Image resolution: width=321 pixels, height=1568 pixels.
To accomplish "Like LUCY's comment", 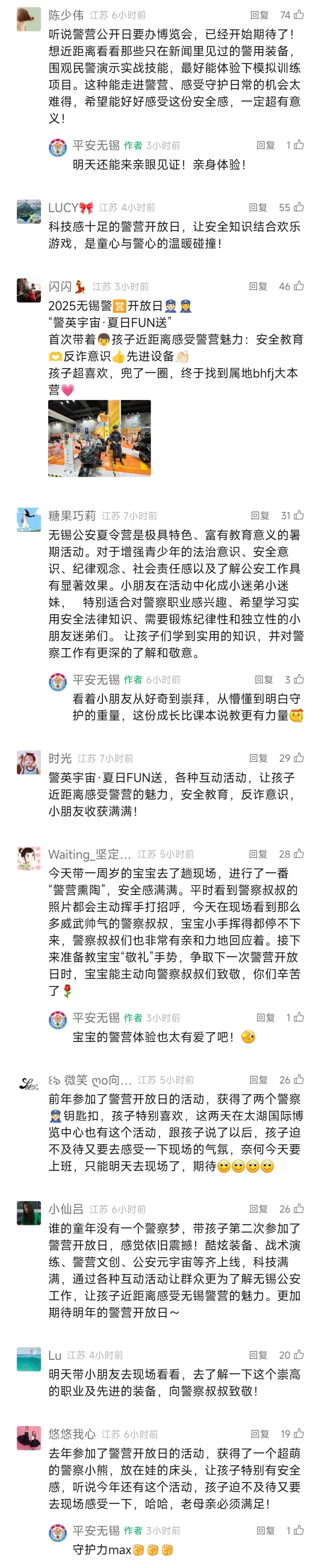I will [x=298, y=207].
